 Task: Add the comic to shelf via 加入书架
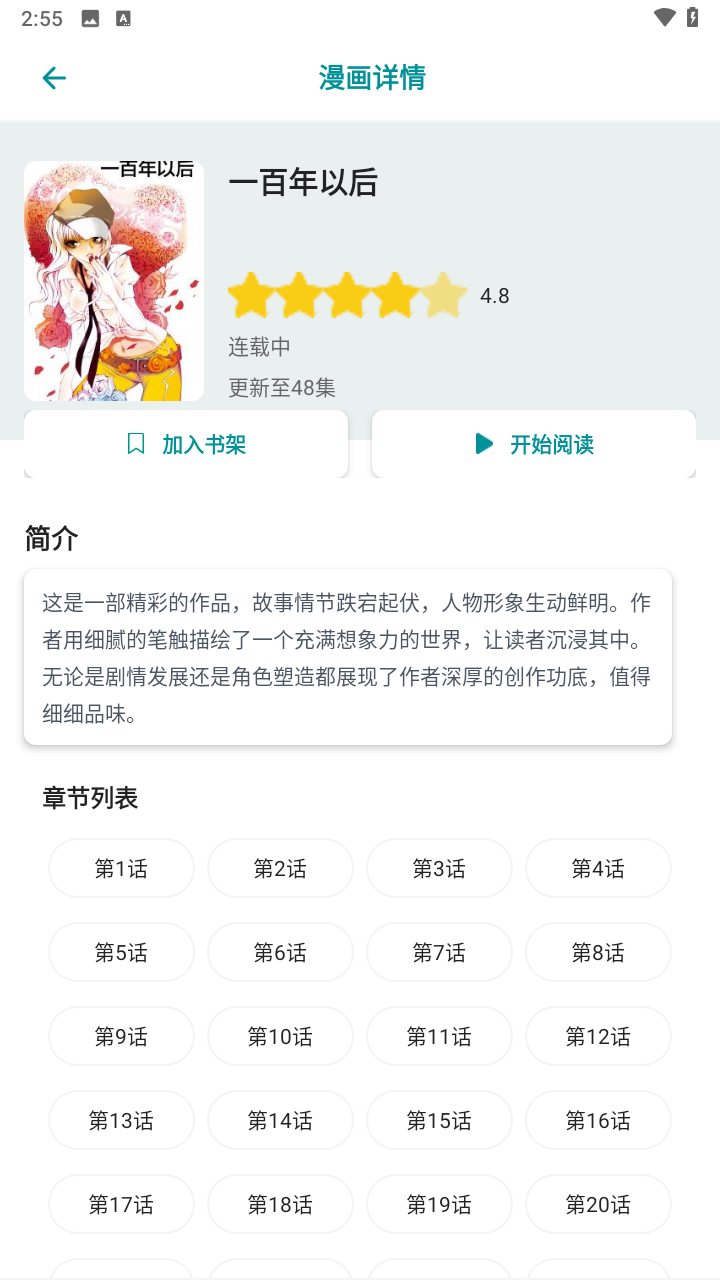point(186,443)
